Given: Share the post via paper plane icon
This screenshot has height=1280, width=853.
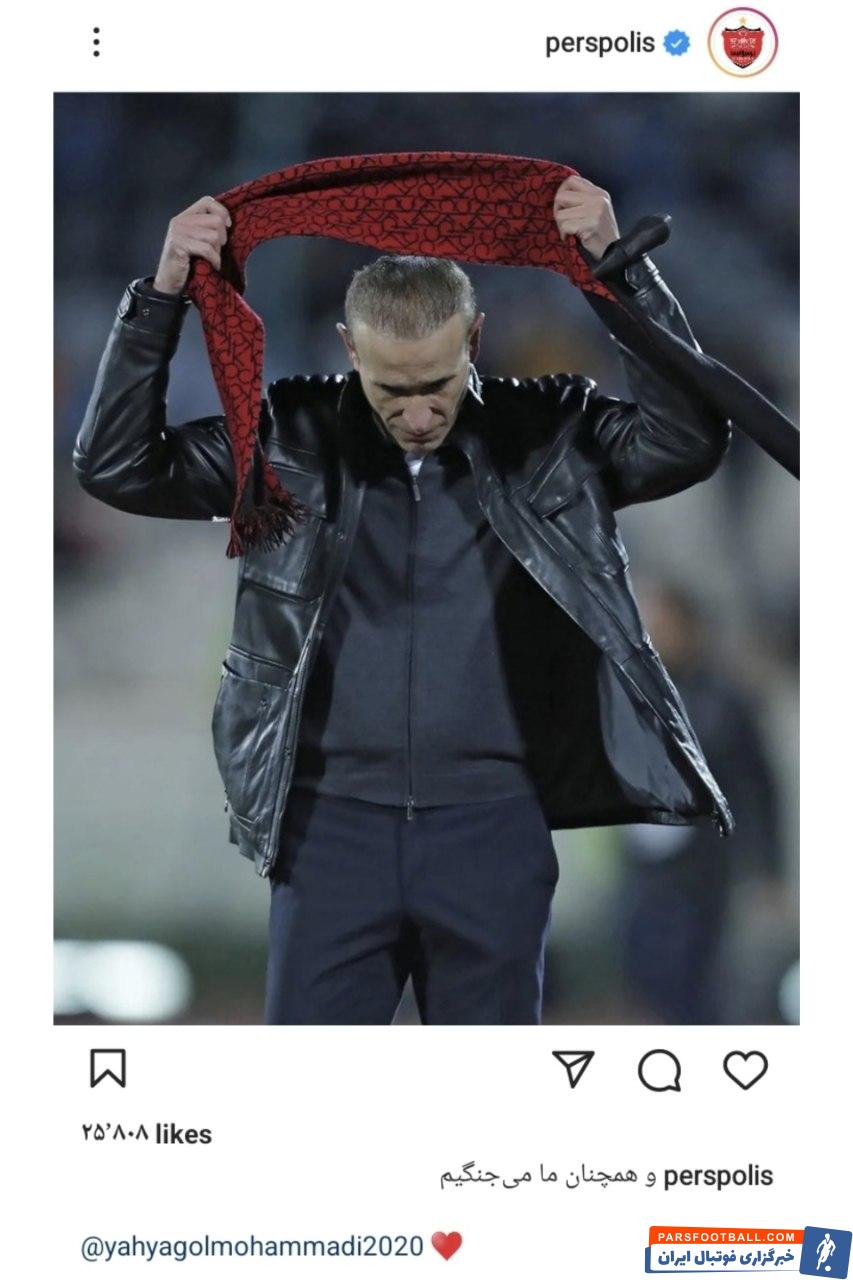Looking at the screenshot, I should coord(573,1069).
